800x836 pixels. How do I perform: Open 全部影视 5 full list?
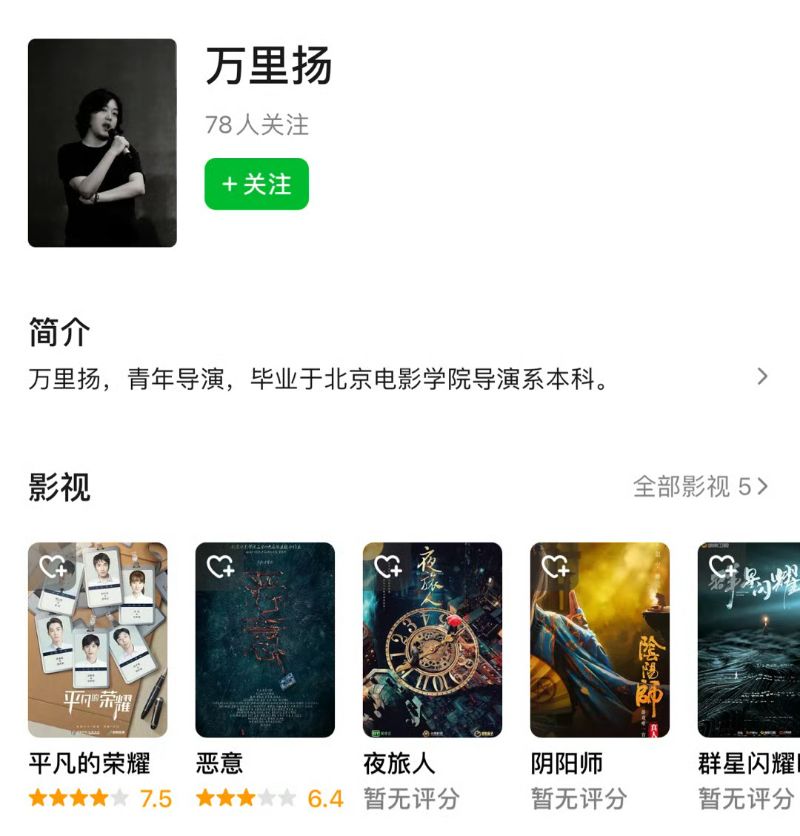click(700, 487)
